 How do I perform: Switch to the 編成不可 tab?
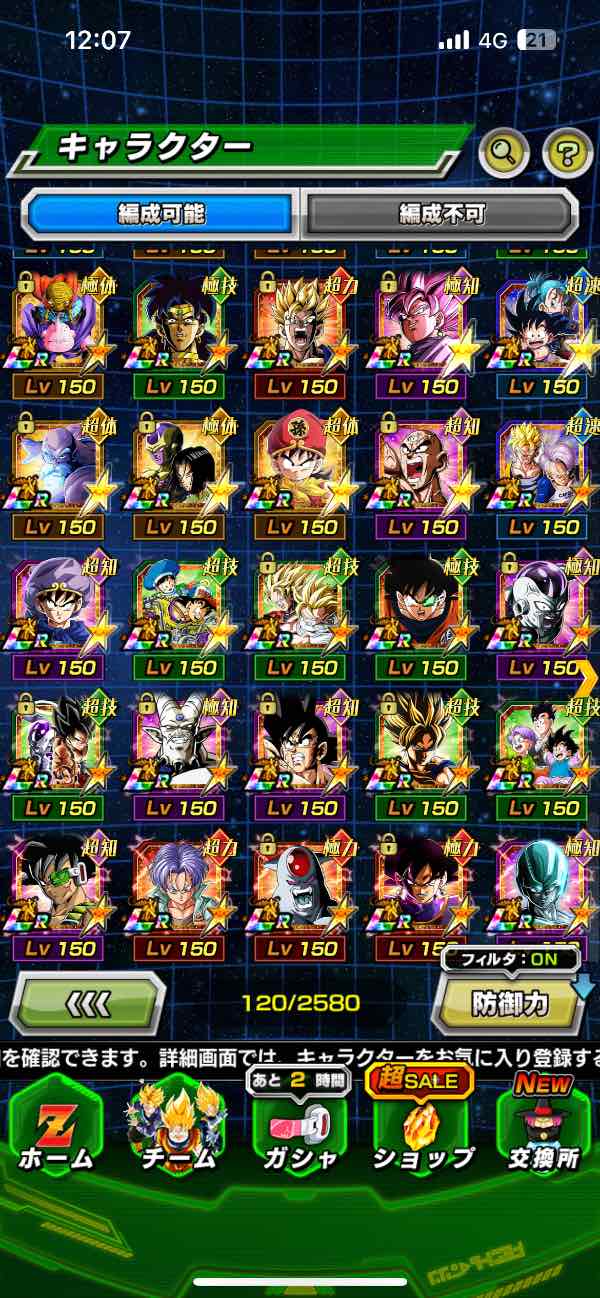[x=441, y=213]
